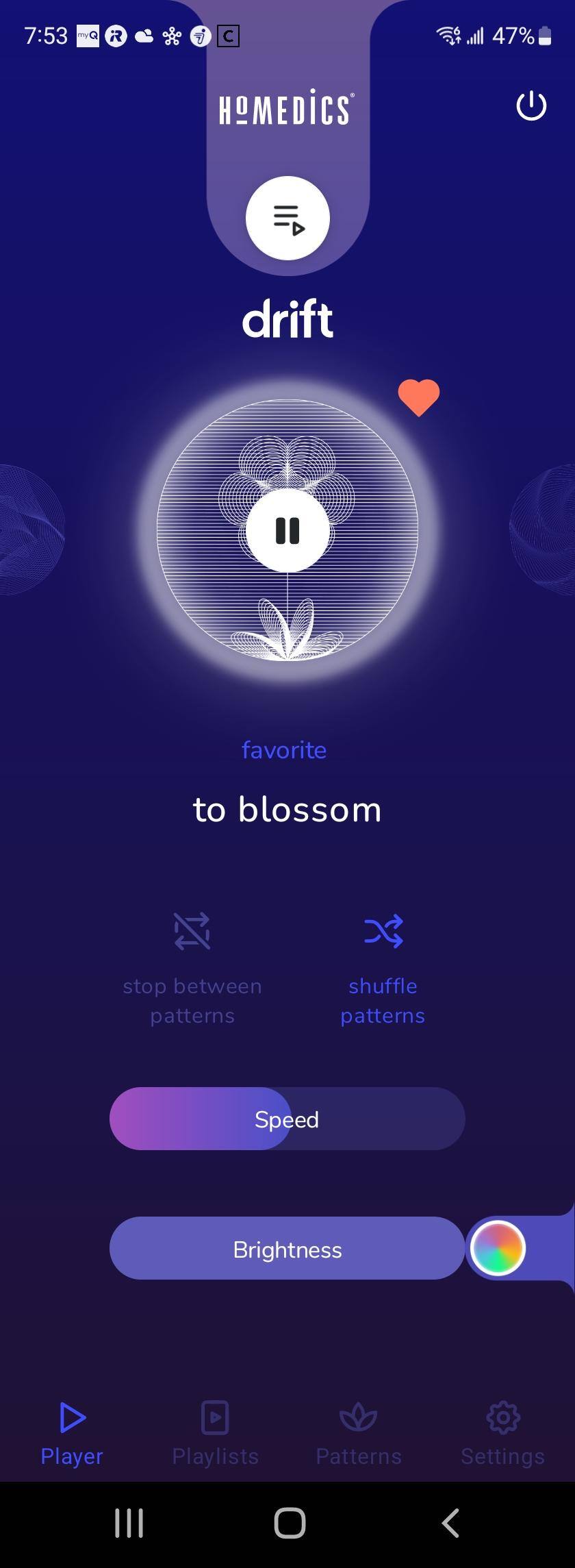Pause the current pattern
The image size is (575, 1568).
pos(287,530)
